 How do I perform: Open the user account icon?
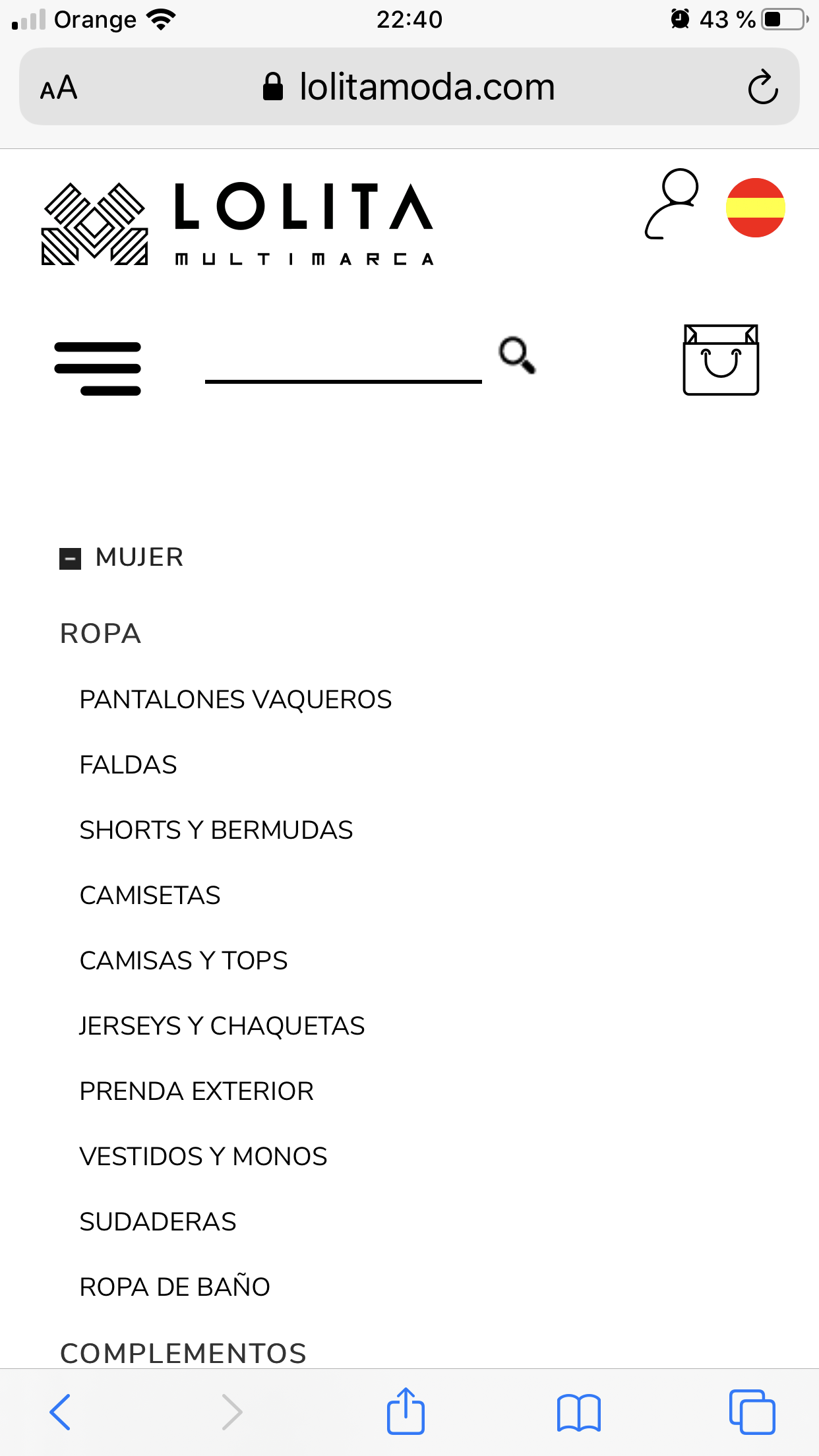[x=671, y=204]
